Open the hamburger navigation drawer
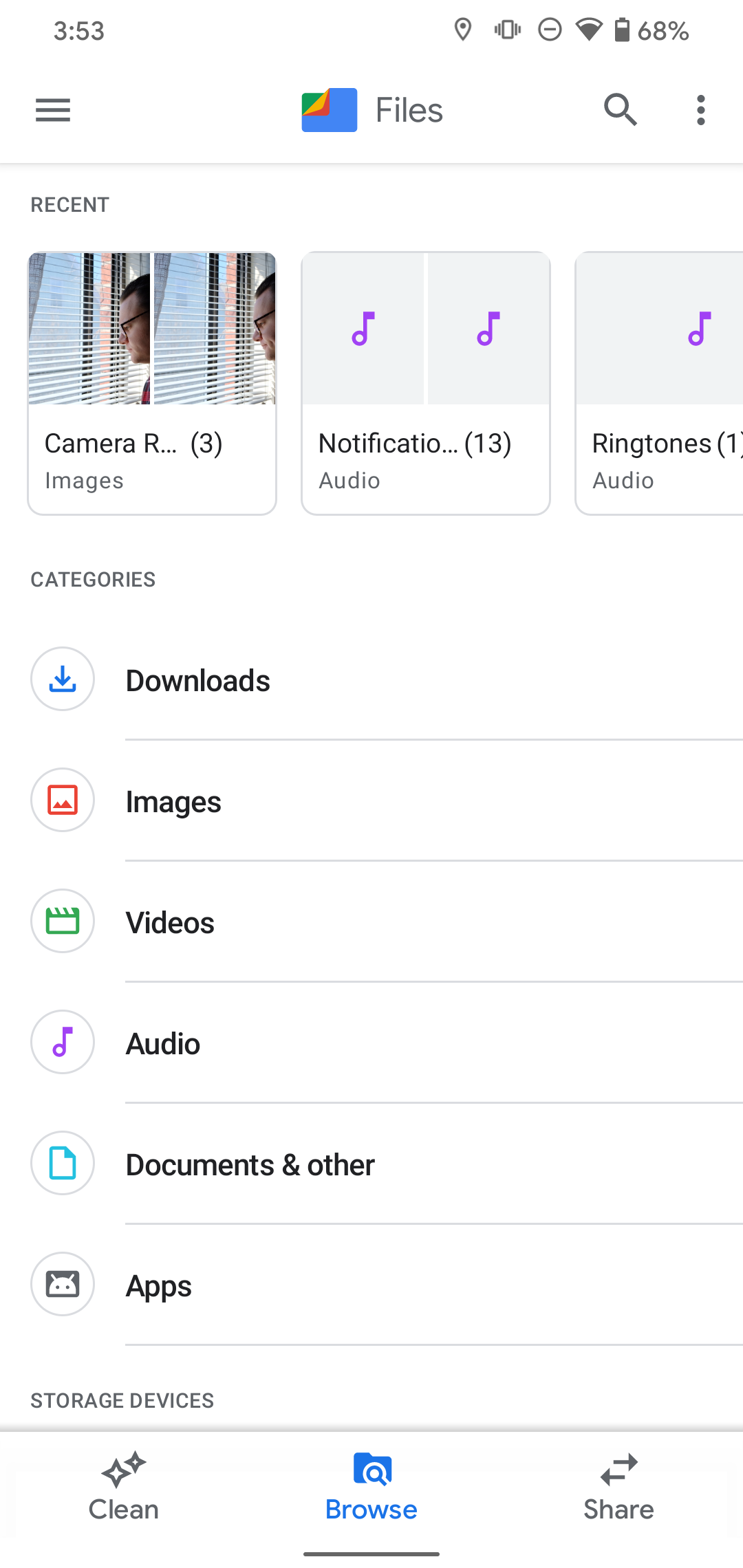Screen dimensions: 743x1568 (53, 110)
